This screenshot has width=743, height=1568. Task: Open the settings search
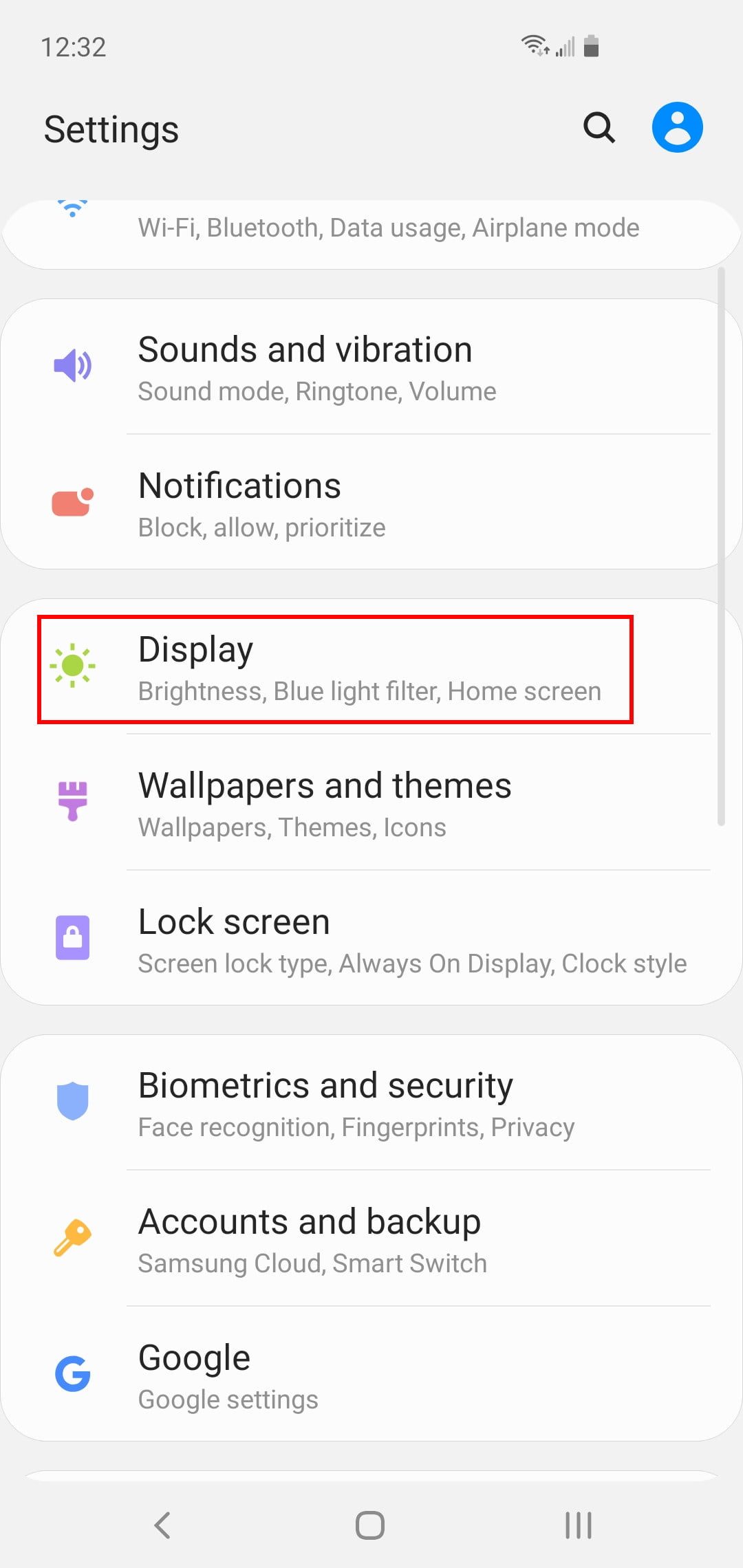click(599, 128)
